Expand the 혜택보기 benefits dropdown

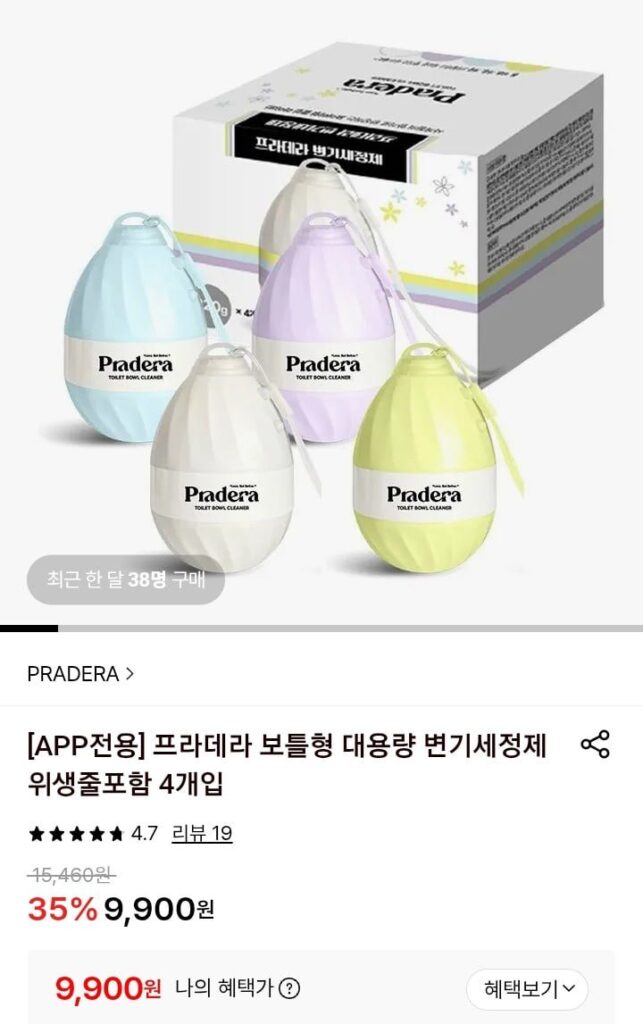coord(528,989)
